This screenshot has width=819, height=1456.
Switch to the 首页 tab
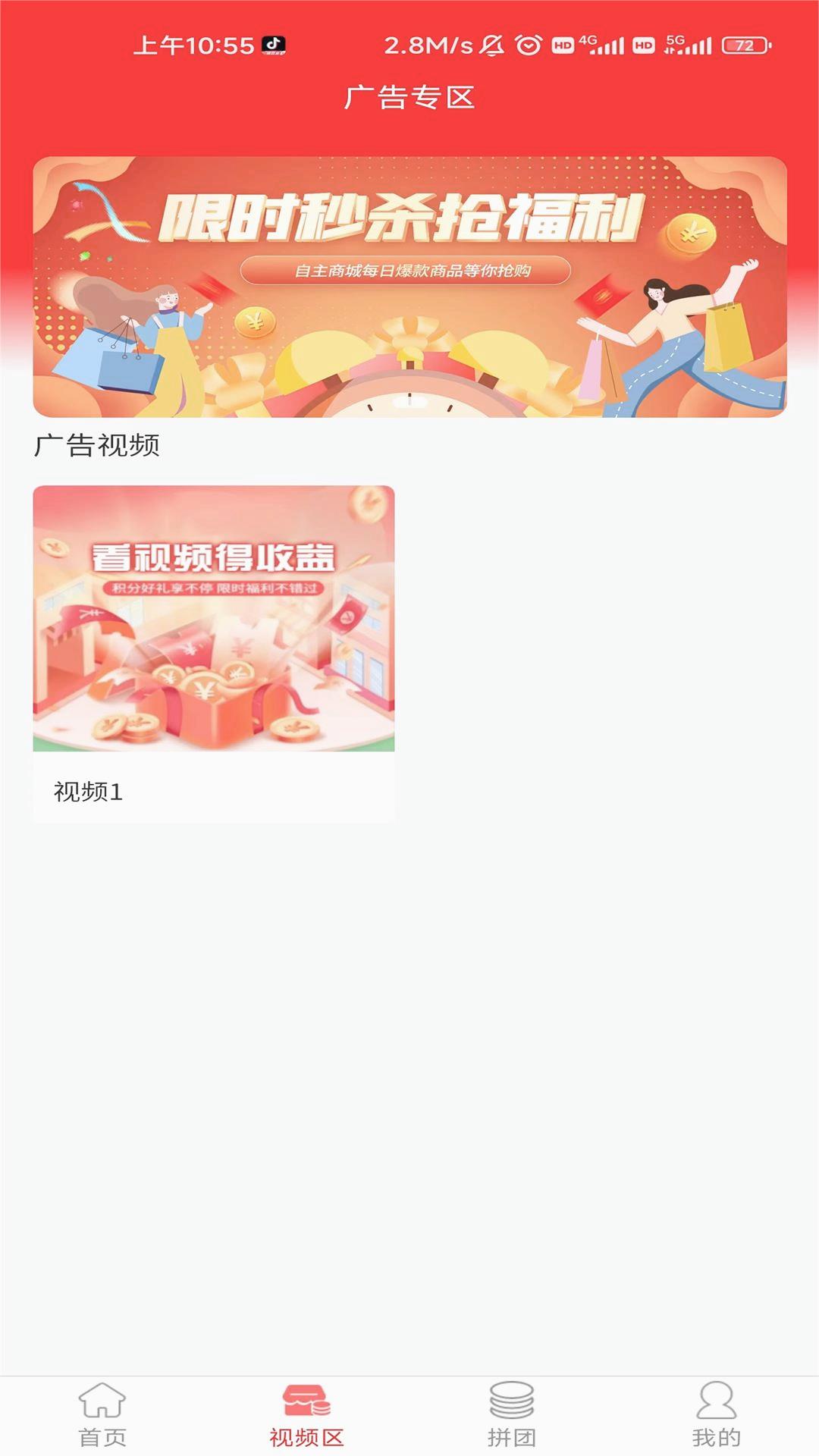[x=102, y=1415]
